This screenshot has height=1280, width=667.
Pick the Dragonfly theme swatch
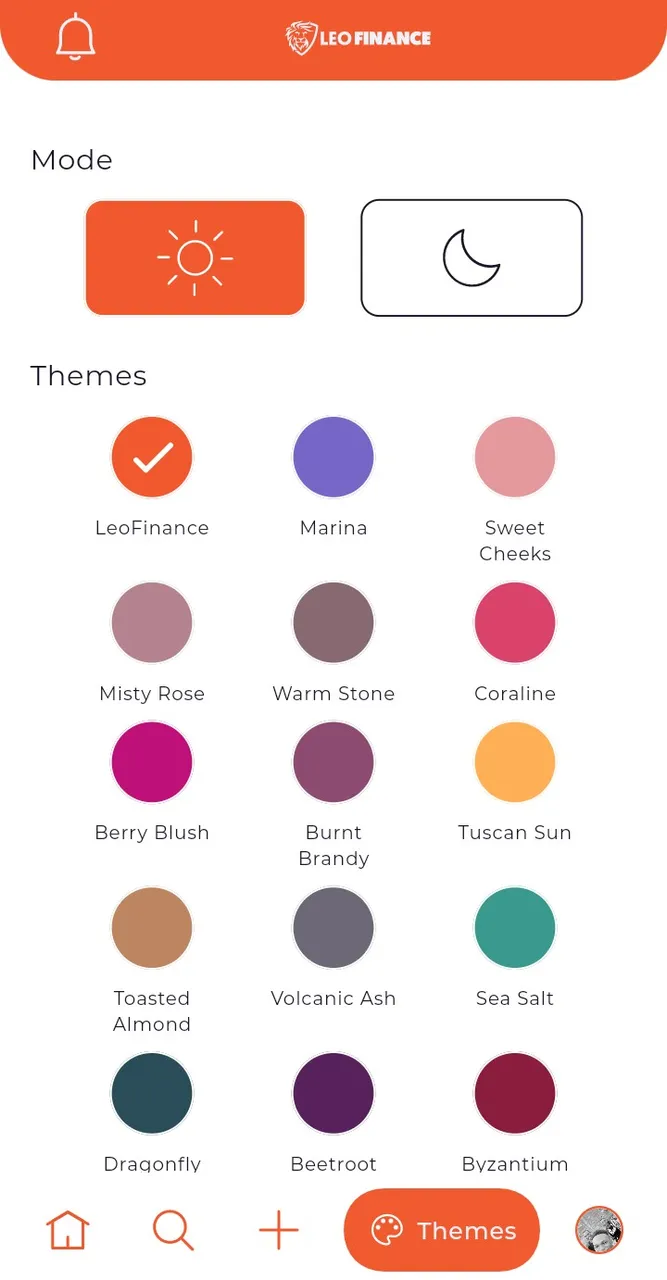(x=152, y=1093)
